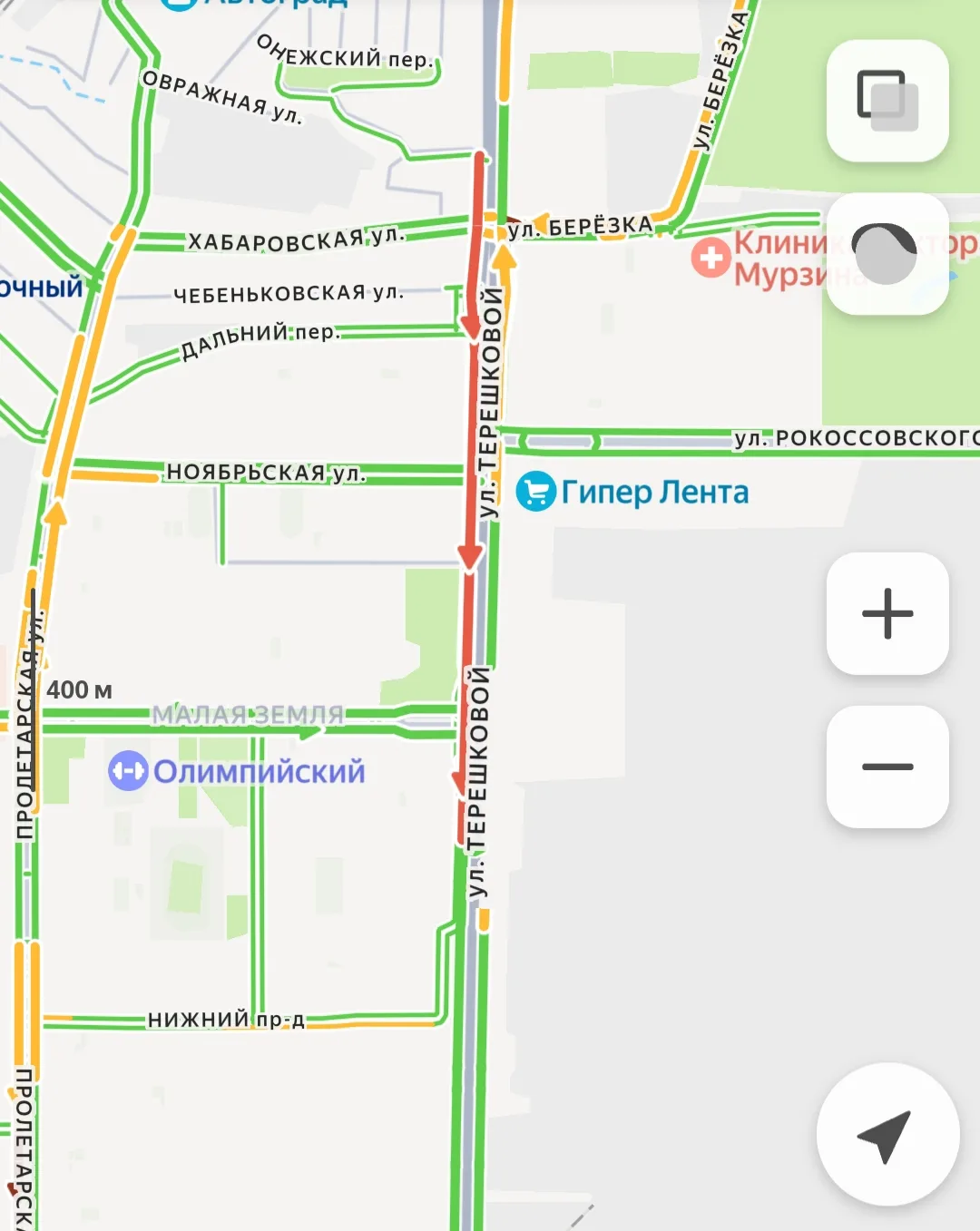Open the map layers button
The height and width of the screenshot is (1231, 980).
[x=887, y=101]
